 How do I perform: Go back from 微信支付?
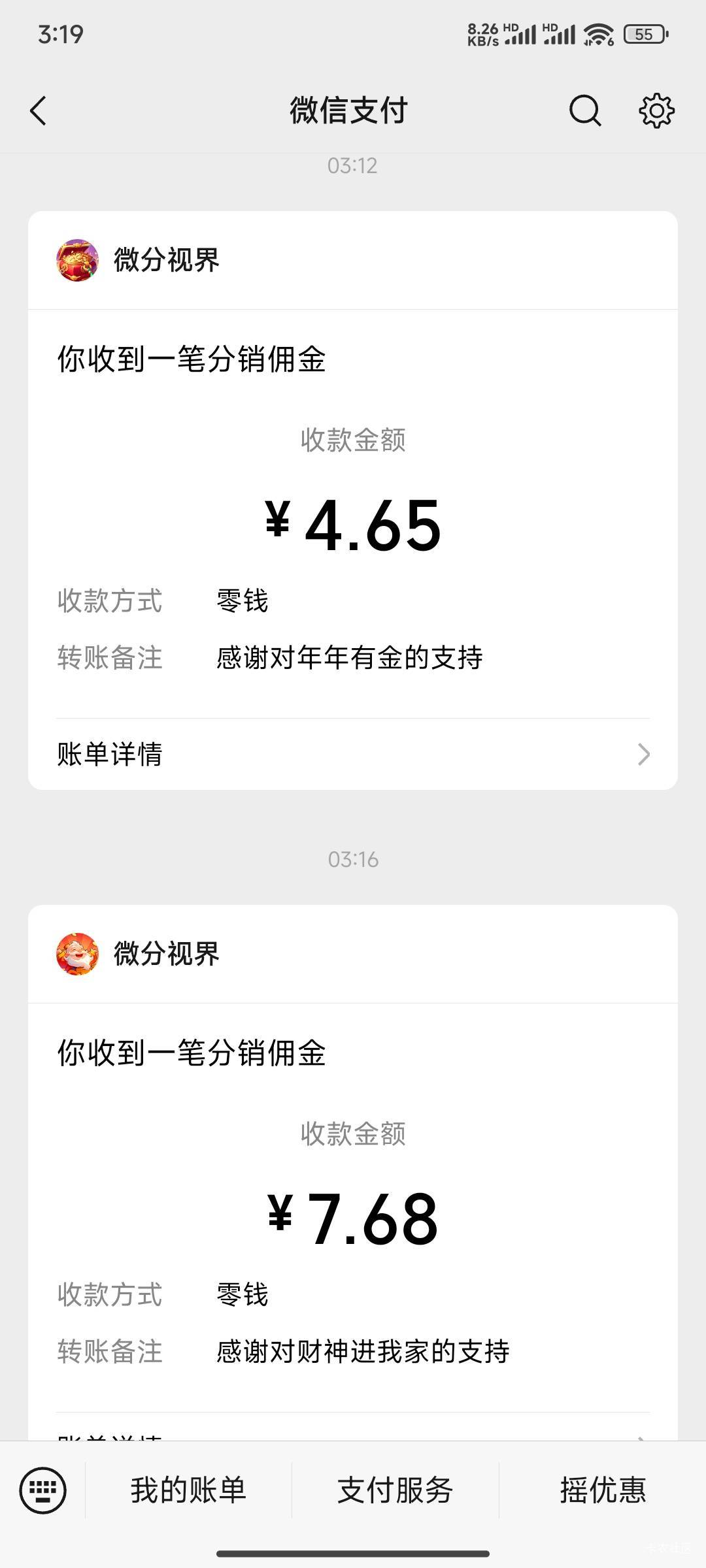pyautogui.click(x=39, y=110)
